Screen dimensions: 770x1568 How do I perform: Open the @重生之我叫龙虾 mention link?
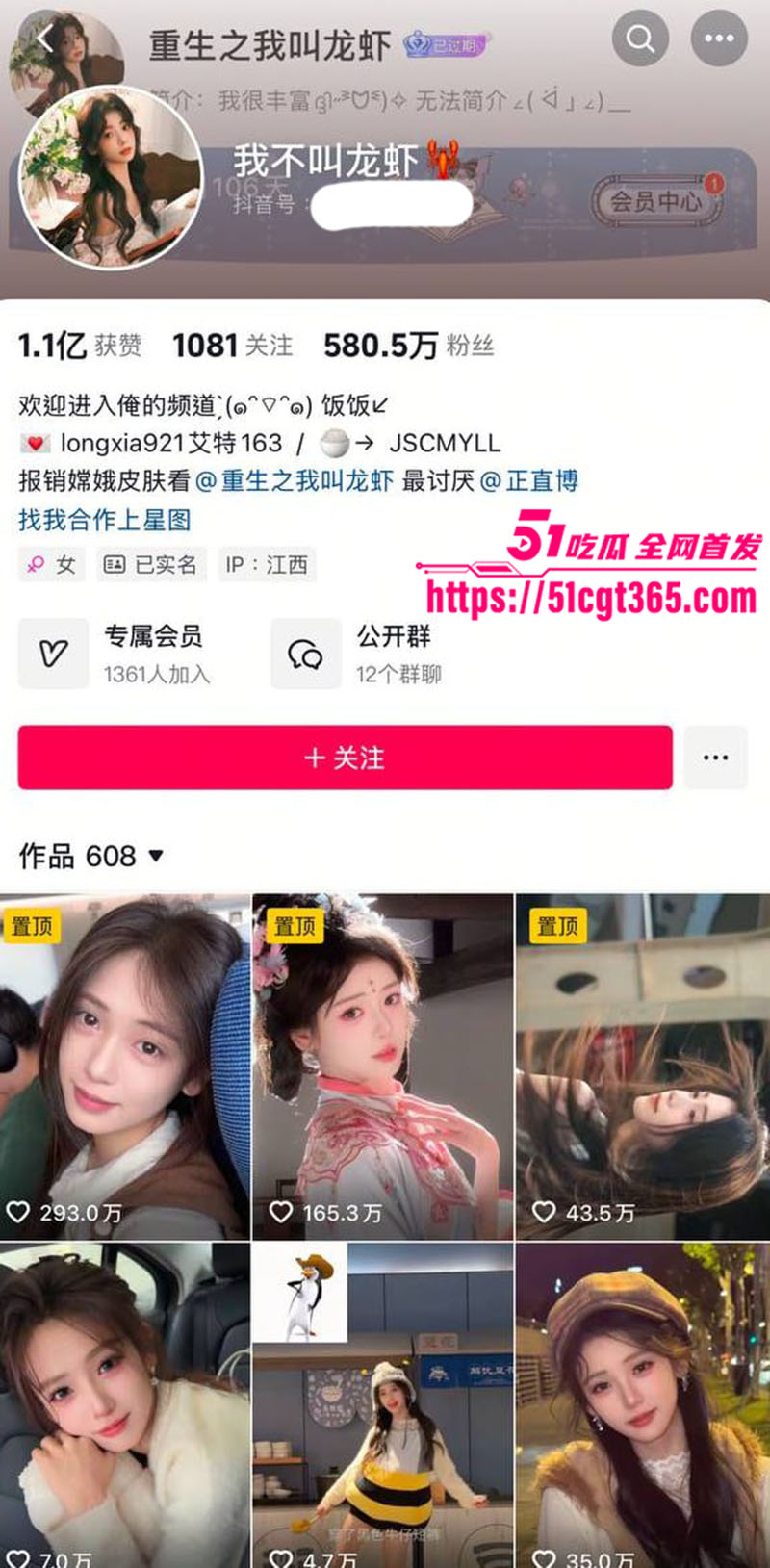[295, 481]
